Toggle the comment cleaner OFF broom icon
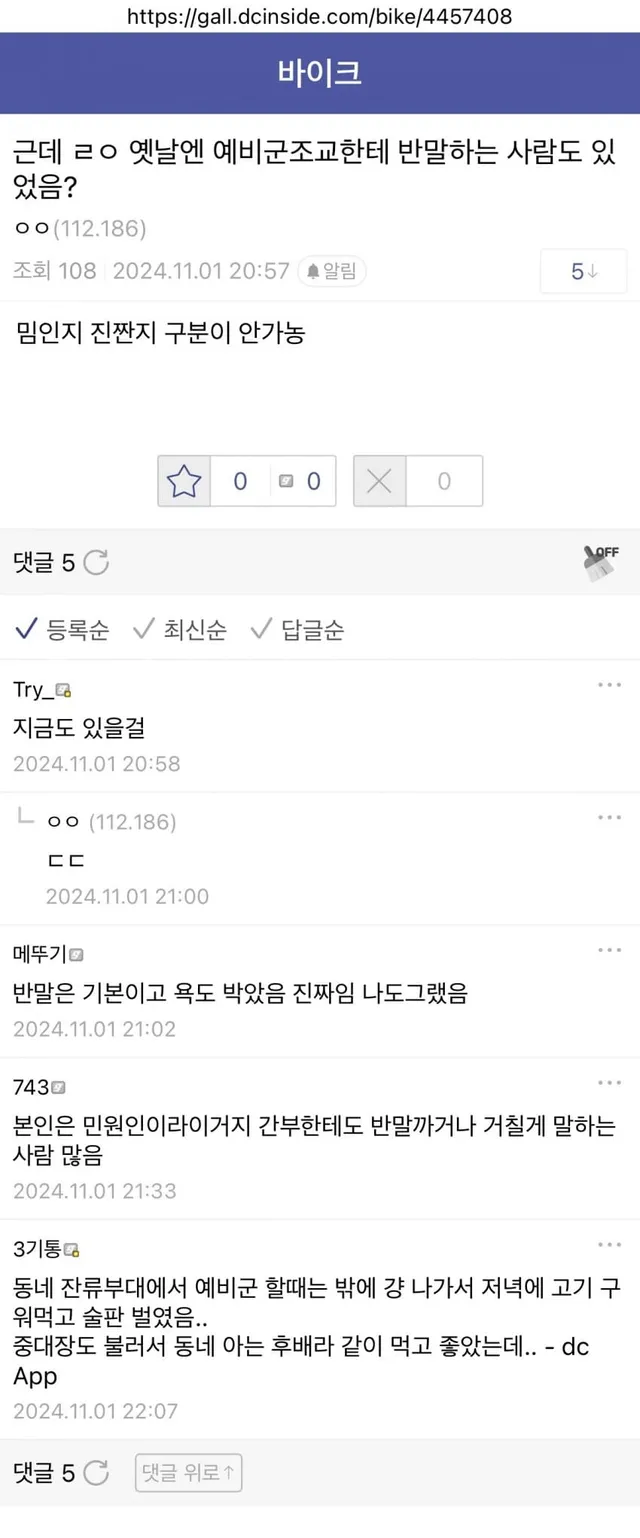This screenshot has height=1538, width=640. click(x=601, y=562)
